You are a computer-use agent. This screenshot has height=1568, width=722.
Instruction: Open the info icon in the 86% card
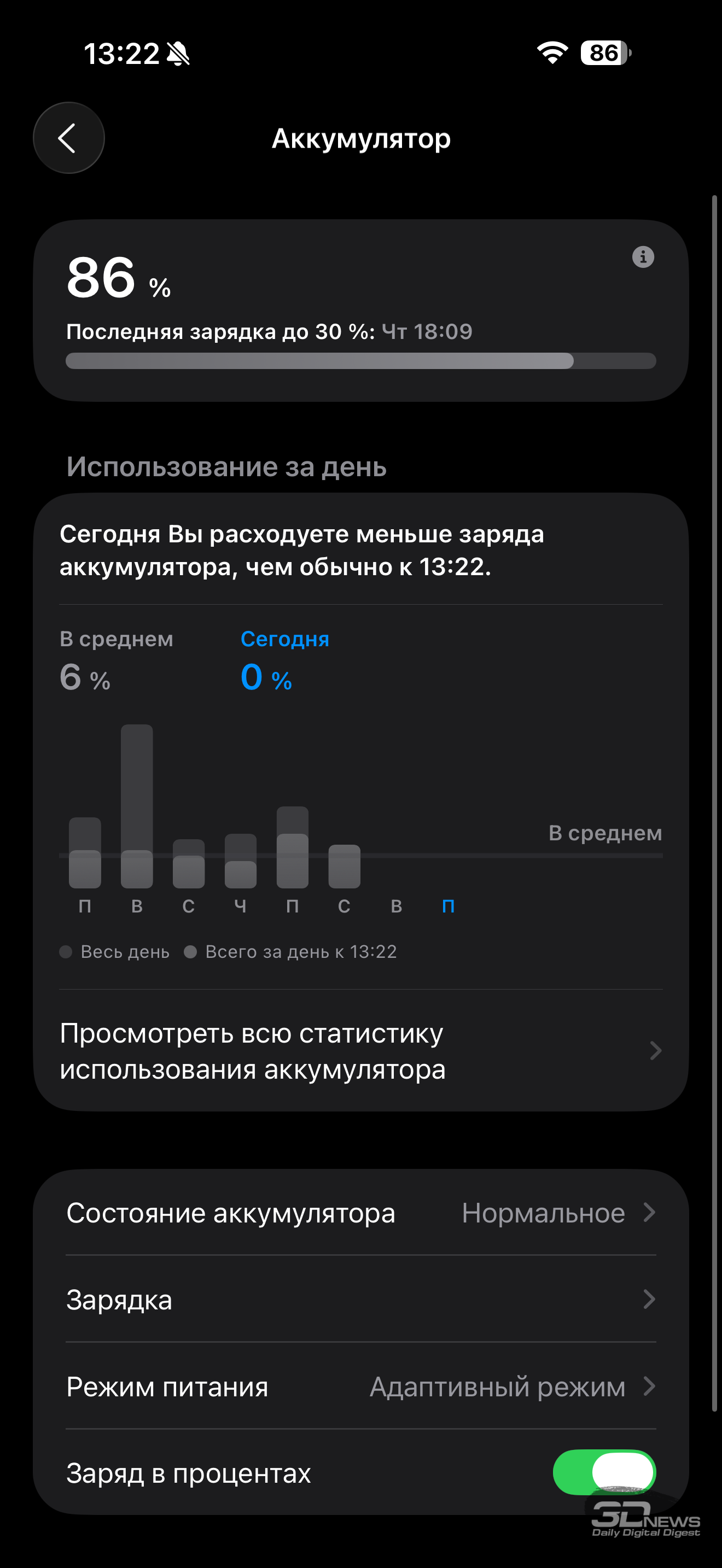click(x=643, y=257)
